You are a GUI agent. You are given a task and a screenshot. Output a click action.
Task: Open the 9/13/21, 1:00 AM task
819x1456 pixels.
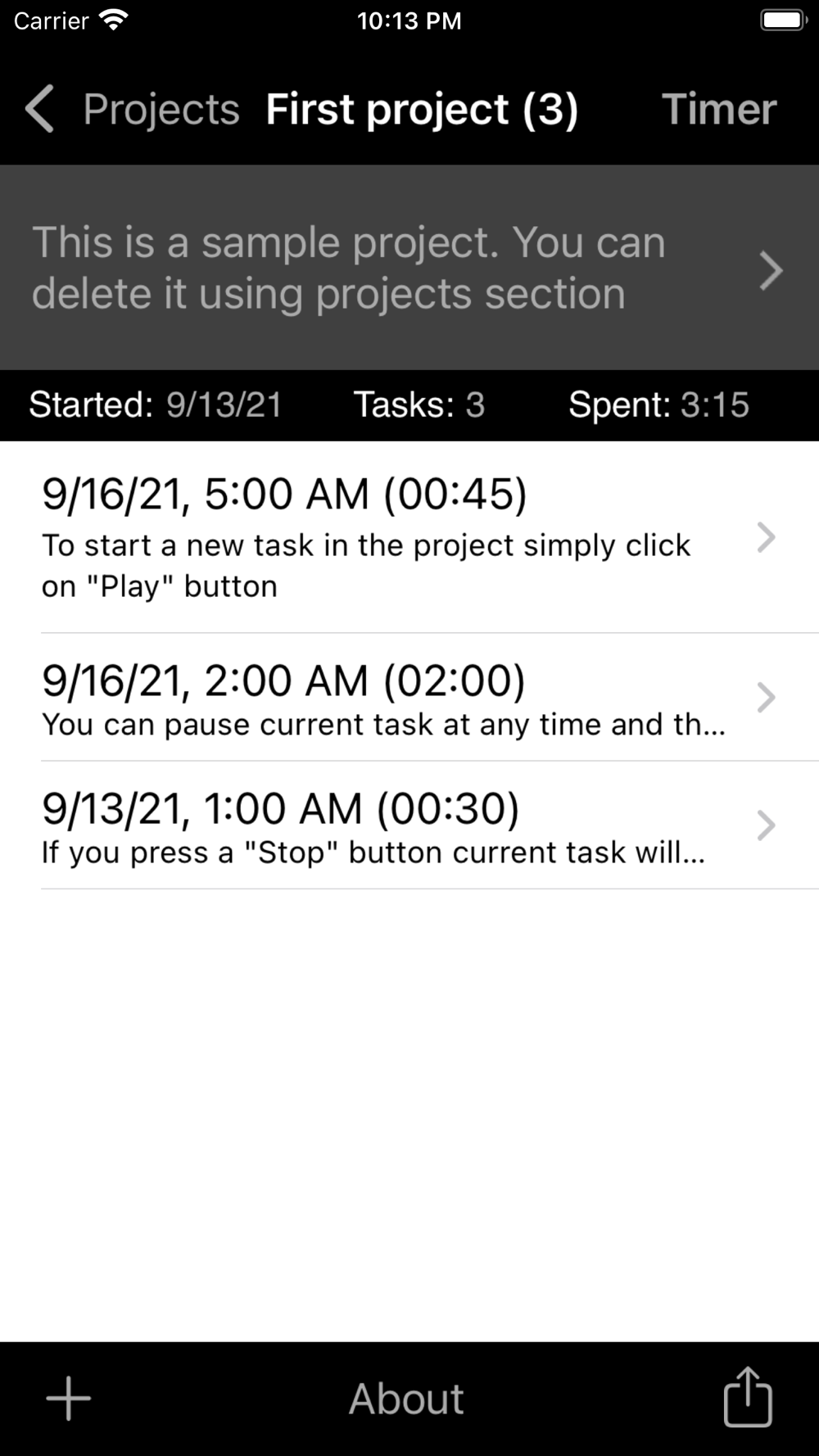pos(409,825)
